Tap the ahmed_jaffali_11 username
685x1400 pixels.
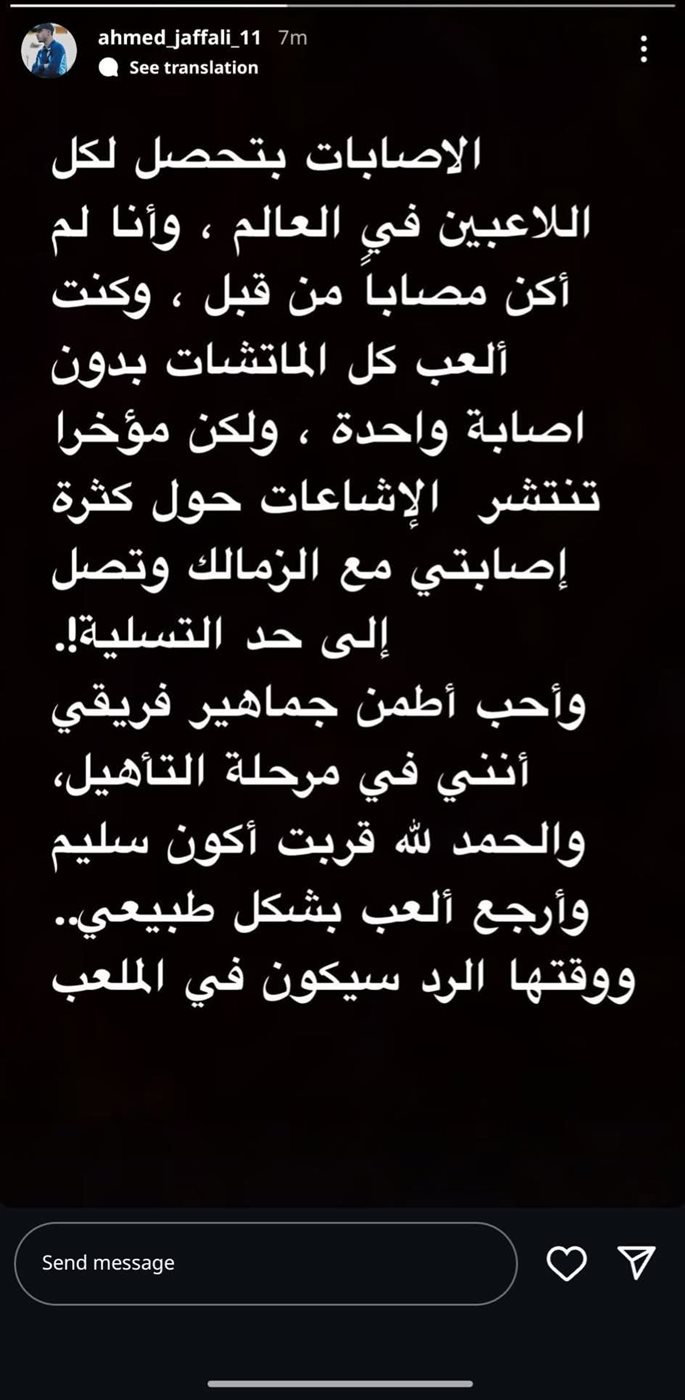(179, 37)
